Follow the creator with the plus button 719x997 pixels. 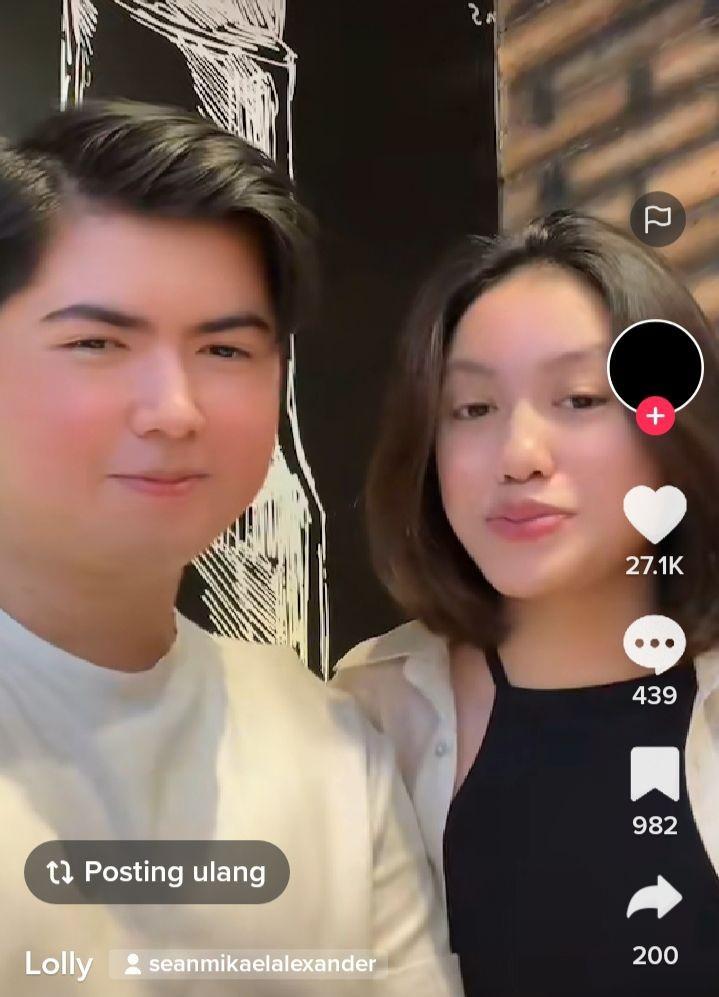[x=655, y=415]
